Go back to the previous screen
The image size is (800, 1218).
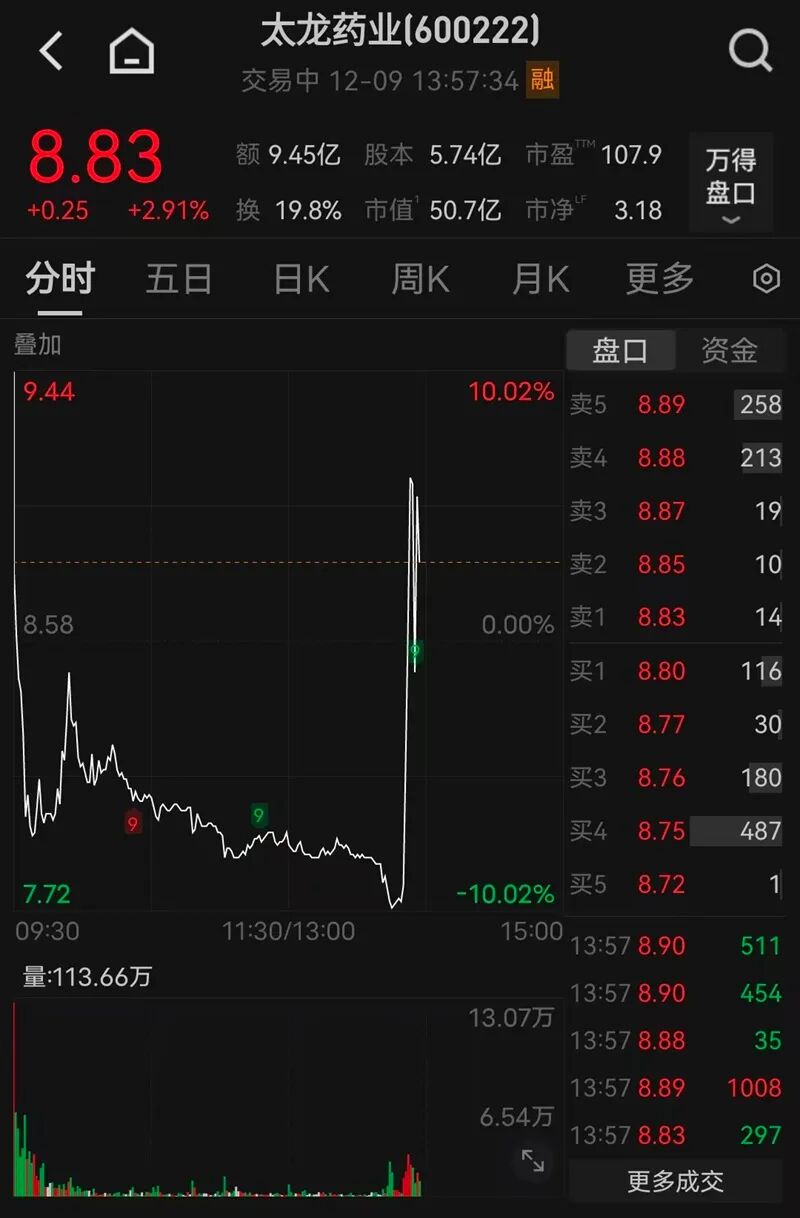tap(51, 50)
